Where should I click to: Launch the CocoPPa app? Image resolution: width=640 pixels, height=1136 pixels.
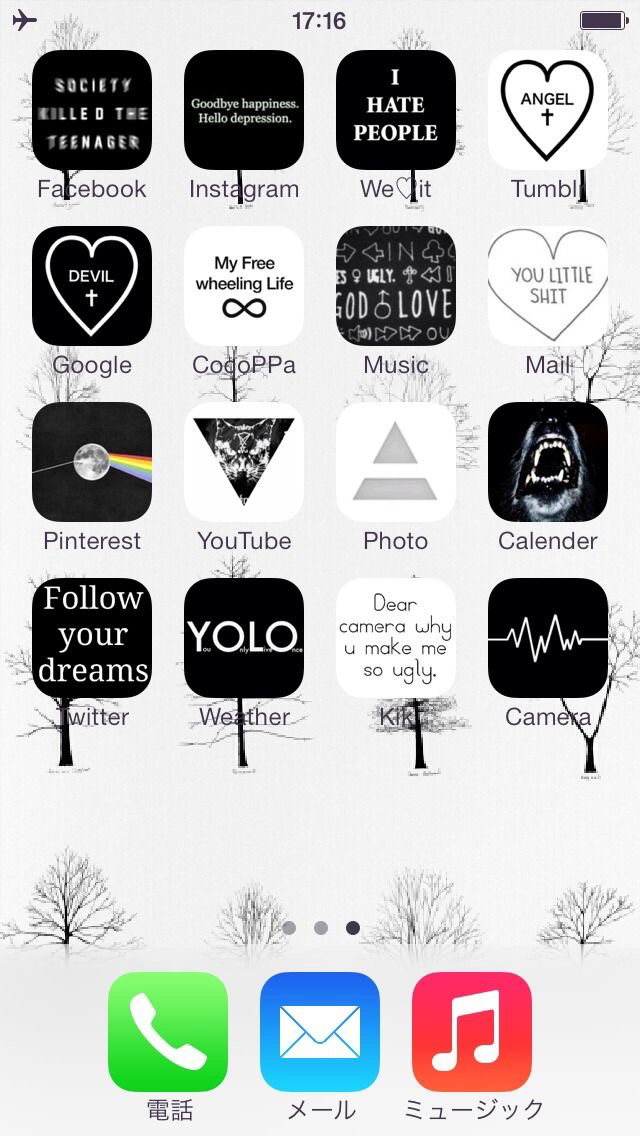click(244, 286)
